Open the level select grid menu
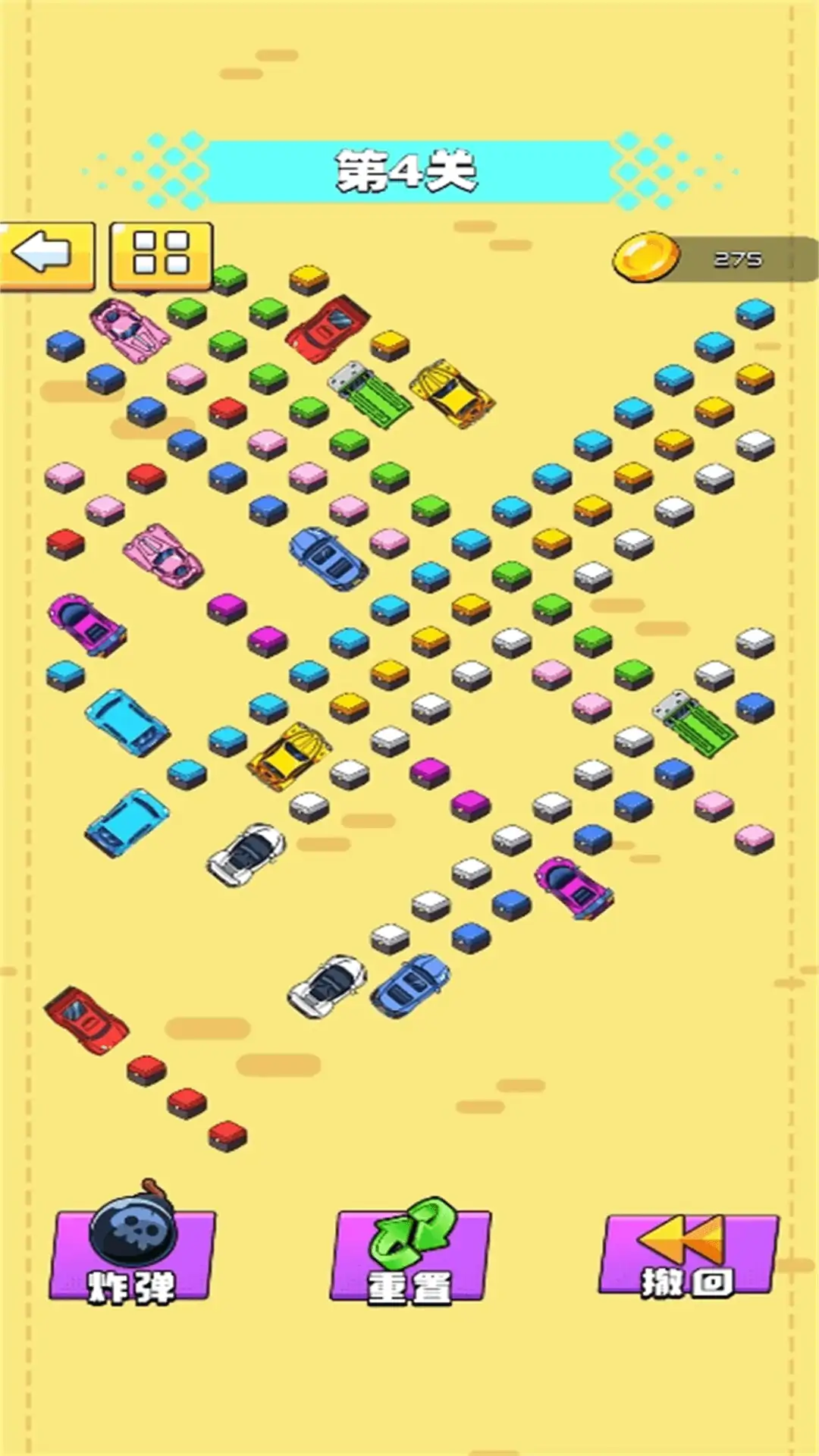This screenshot has width=819, height=1456. pos(161,255)
